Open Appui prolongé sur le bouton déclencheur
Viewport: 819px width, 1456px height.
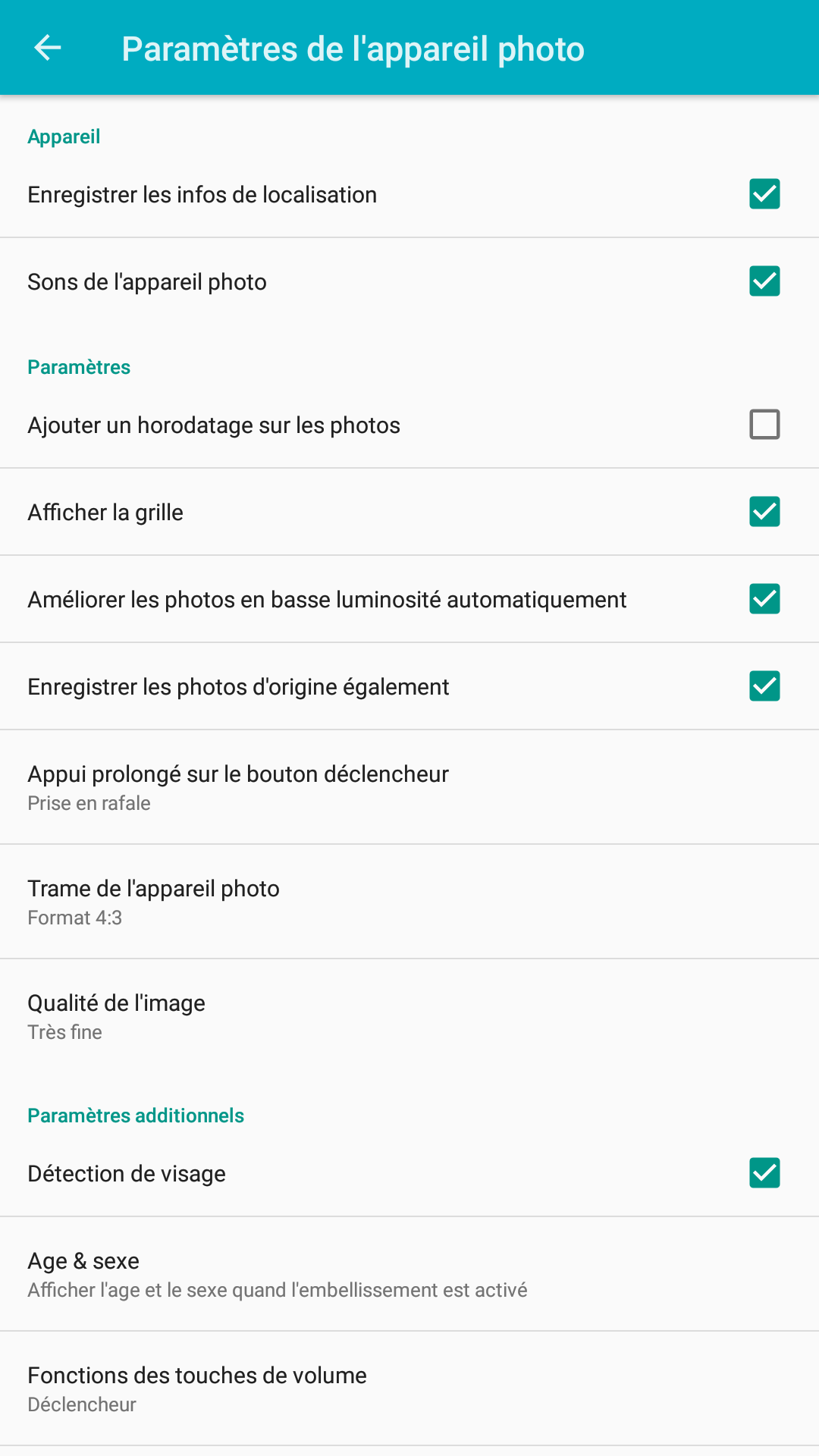(409, 787)
